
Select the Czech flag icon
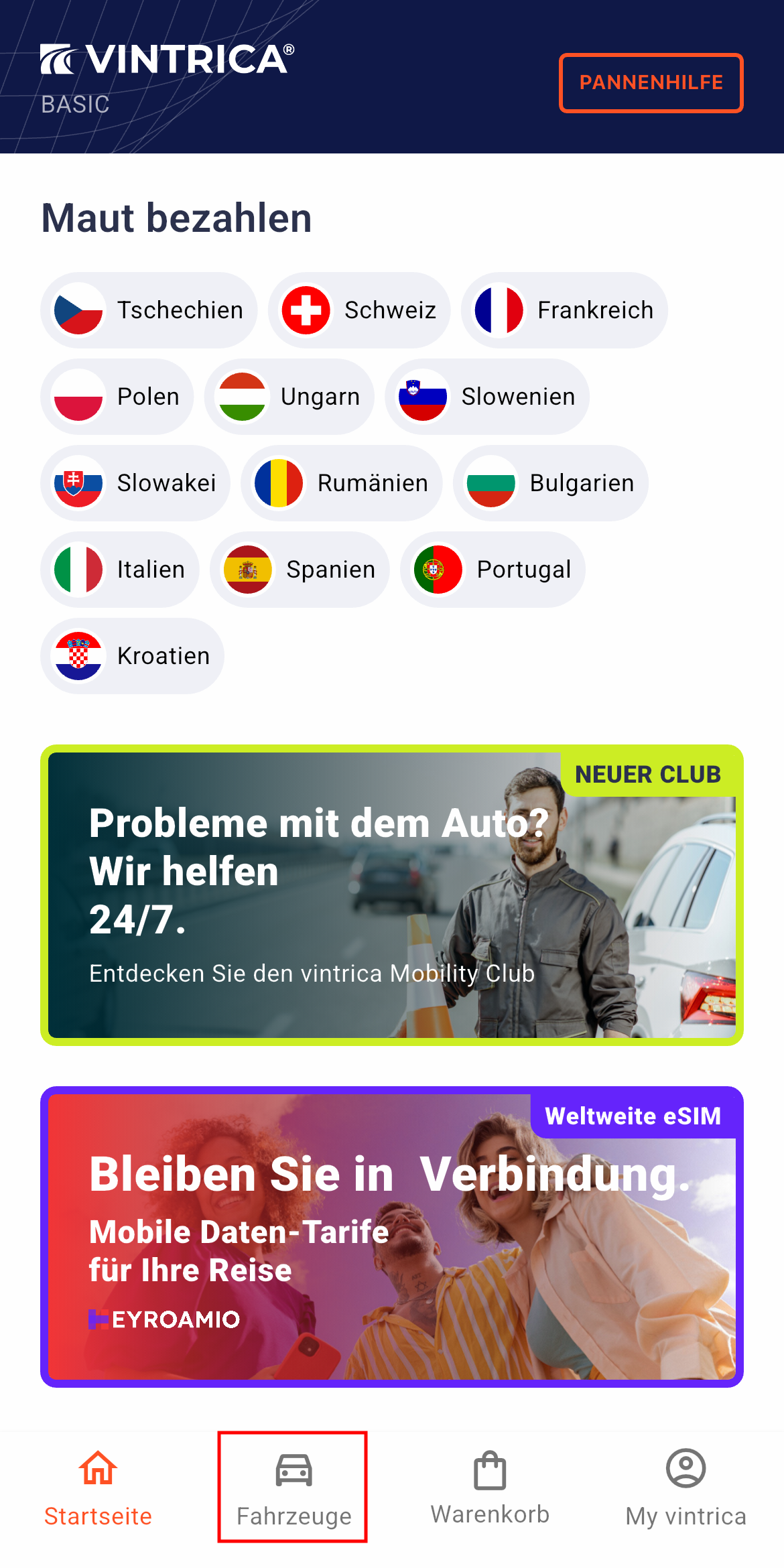[79, 310]
